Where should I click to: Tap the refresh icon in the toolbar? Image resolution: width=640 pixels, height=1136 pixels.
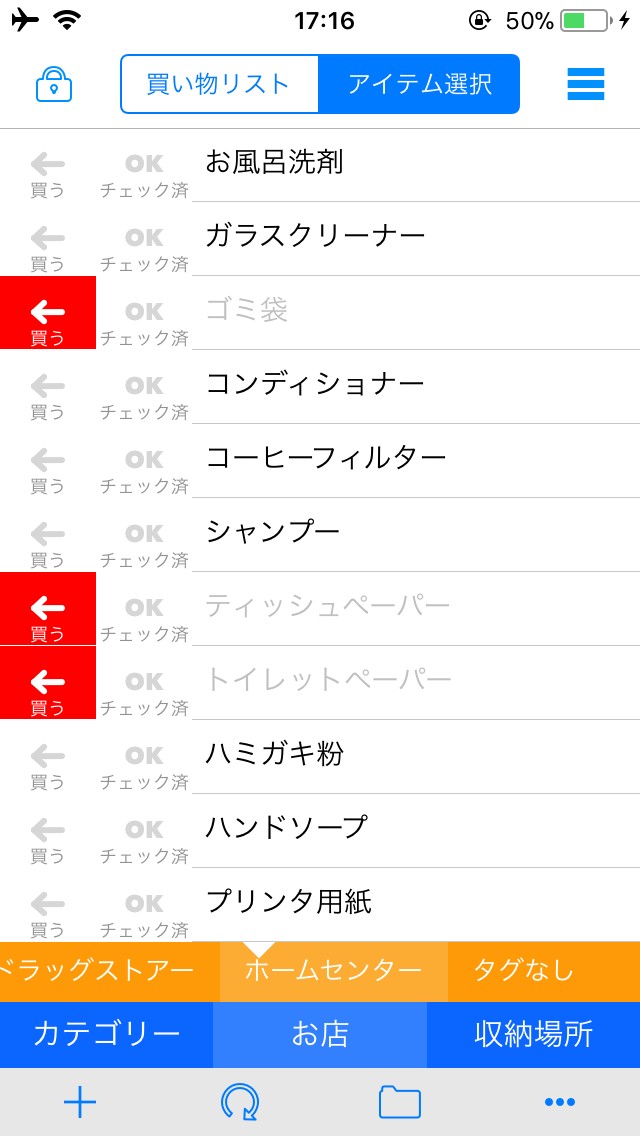(x=240, y=1102)
